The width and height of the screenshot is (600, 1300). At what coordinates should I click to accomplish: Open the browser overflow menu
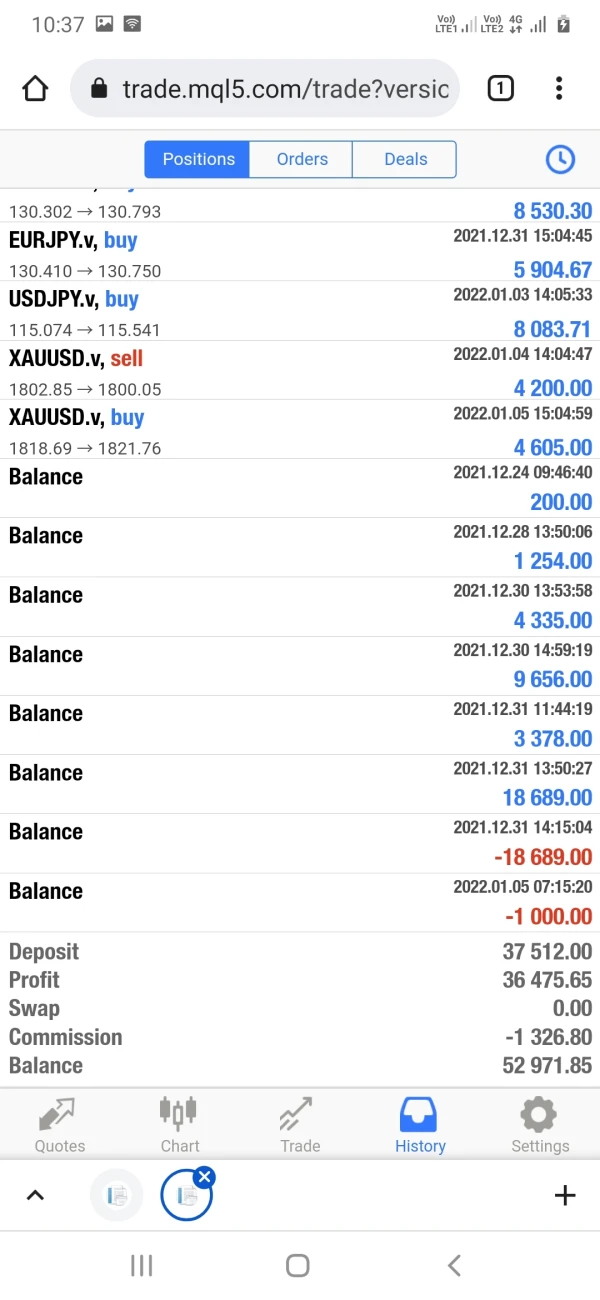pyautogui.click(x=559, y=89)
